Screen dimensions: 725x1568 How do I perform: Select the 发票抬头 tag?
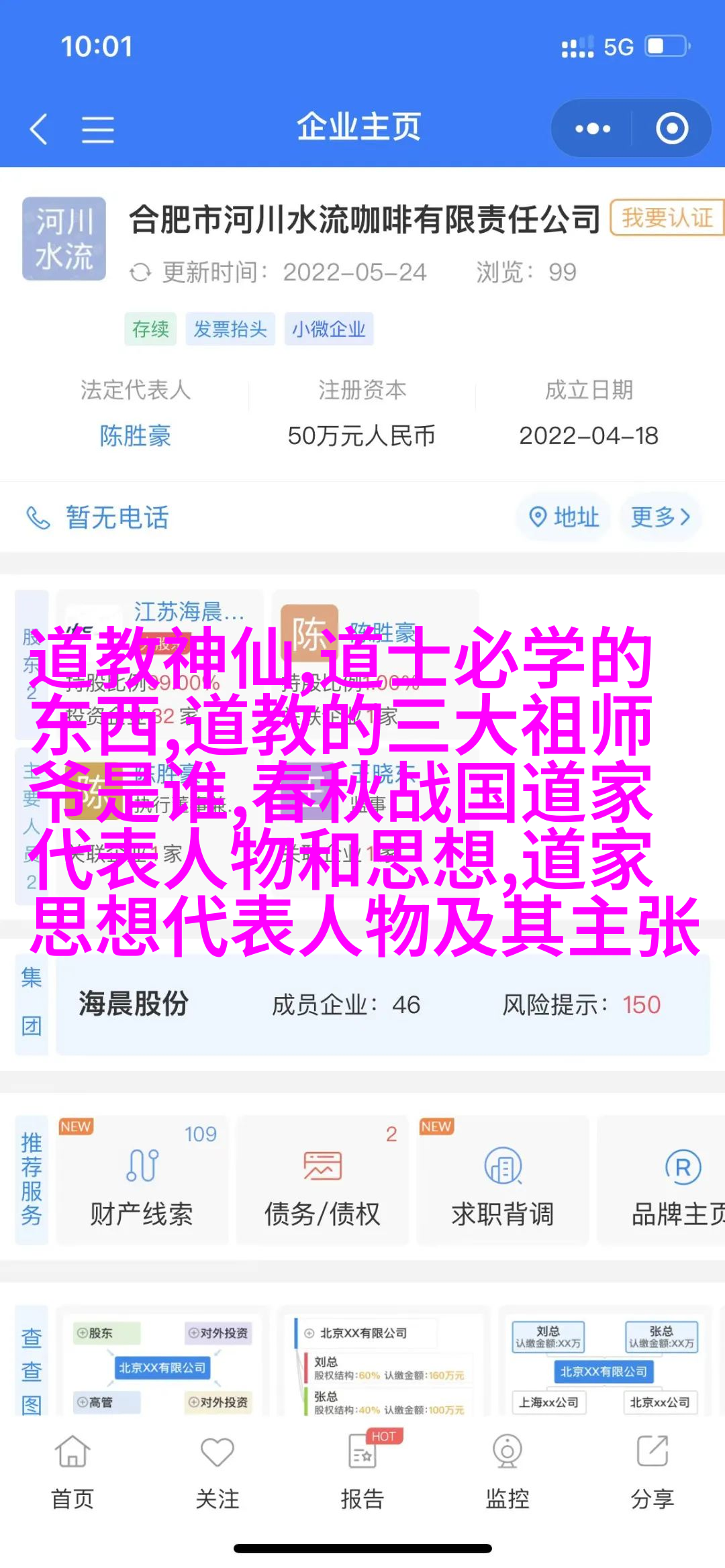pyautogui.click(x=230, y=329)
